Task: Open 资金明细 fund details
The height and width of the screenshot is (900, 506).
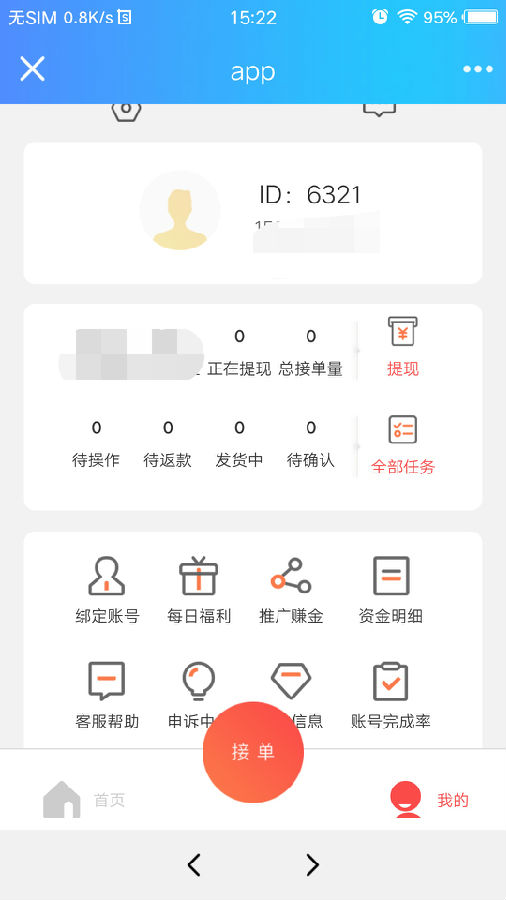Action: pyautogui.click(x=391, y=591)
